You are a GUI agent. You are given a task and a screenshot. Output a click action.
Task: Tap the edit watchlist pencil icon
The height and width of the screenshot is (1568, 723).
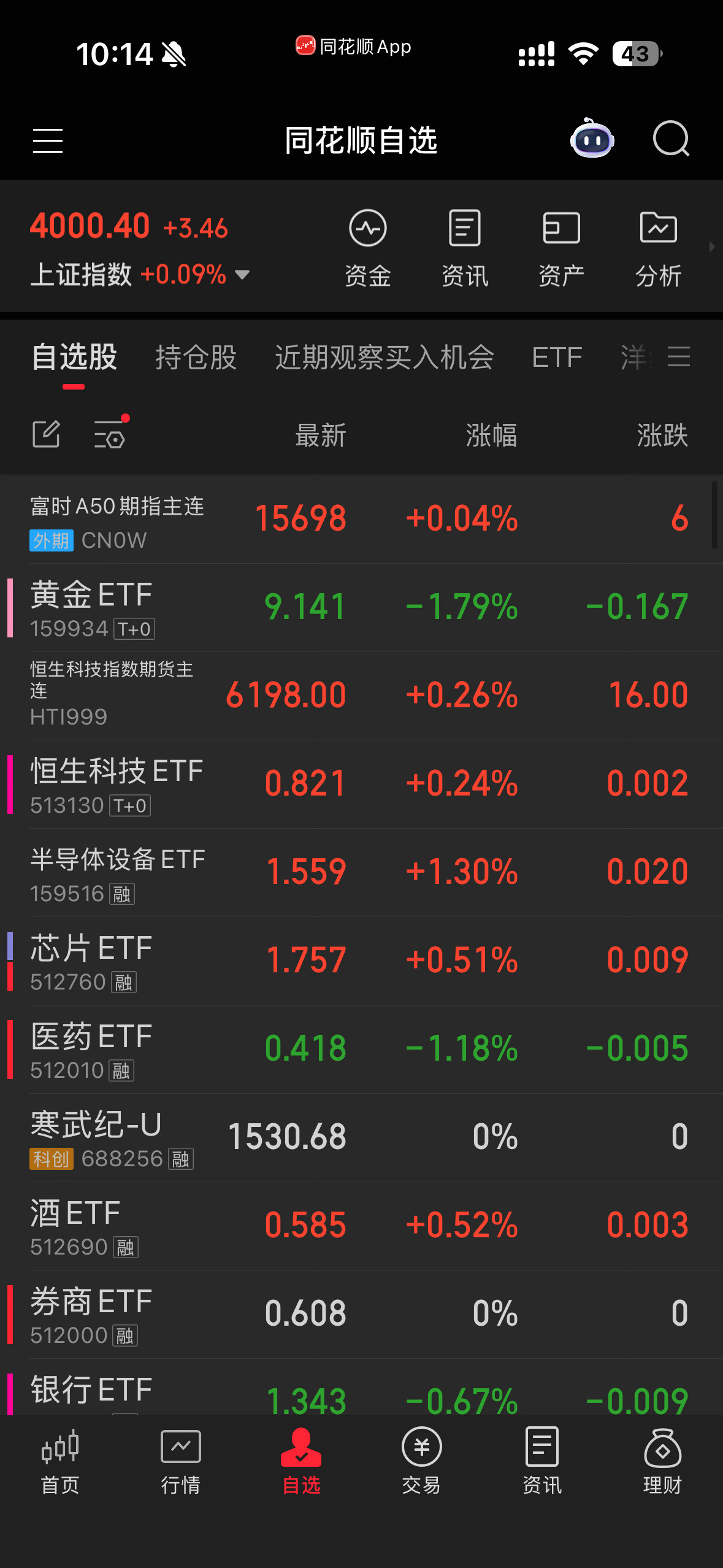pos(46,434)
